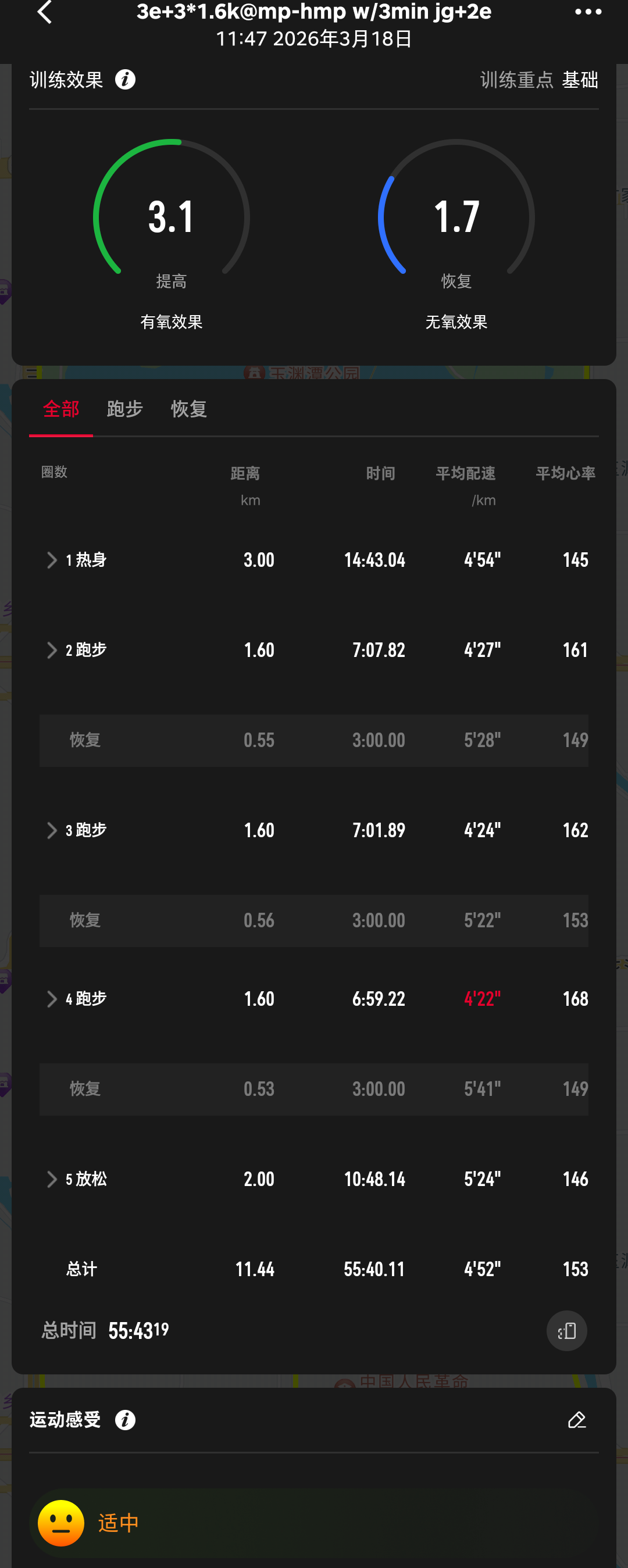Select the 恢复 tab
This screenshot has height=1568, width=628.
[x=188, y=409]
